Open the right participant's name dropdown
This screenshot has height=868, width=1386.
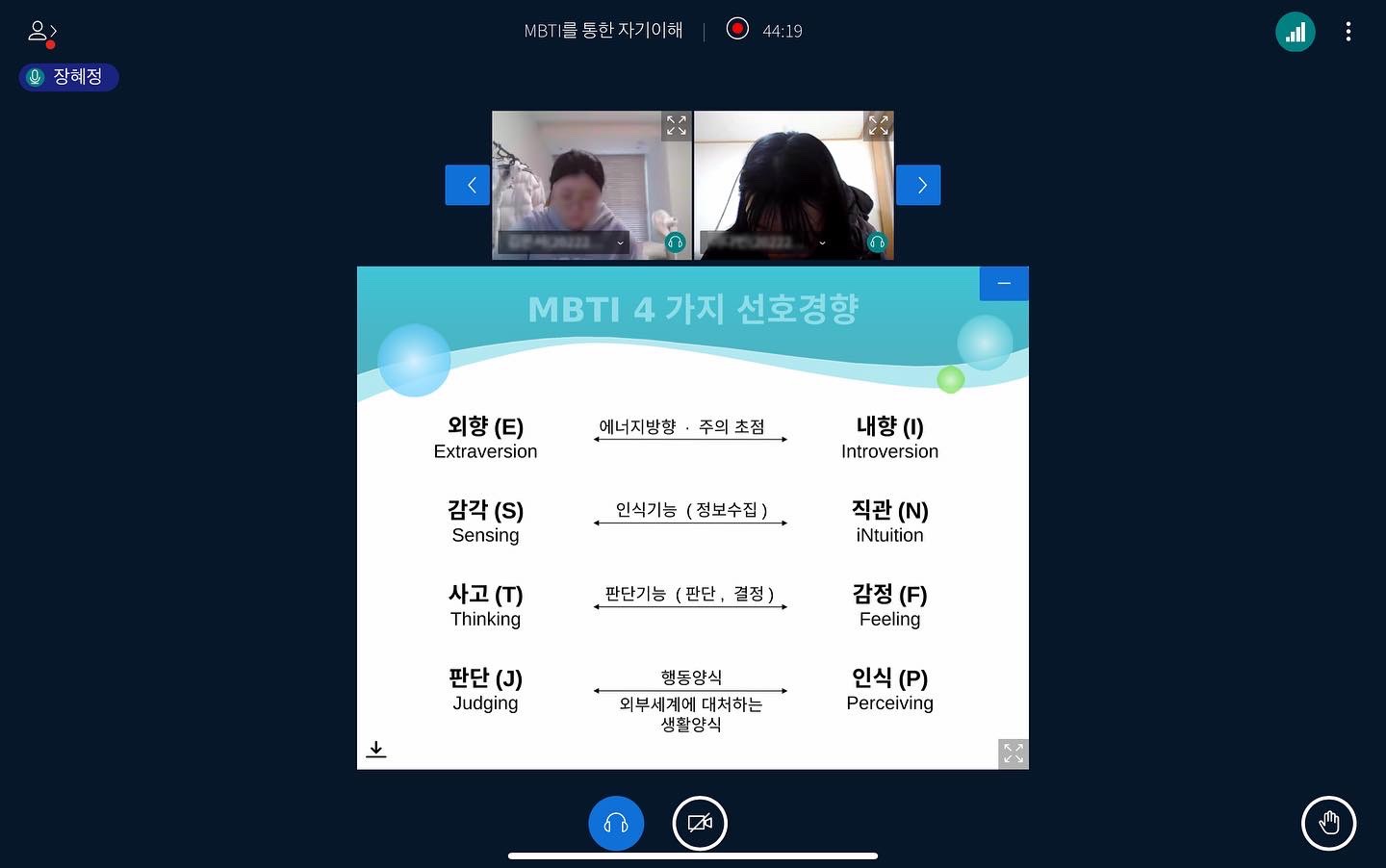[x=822, y=243]
